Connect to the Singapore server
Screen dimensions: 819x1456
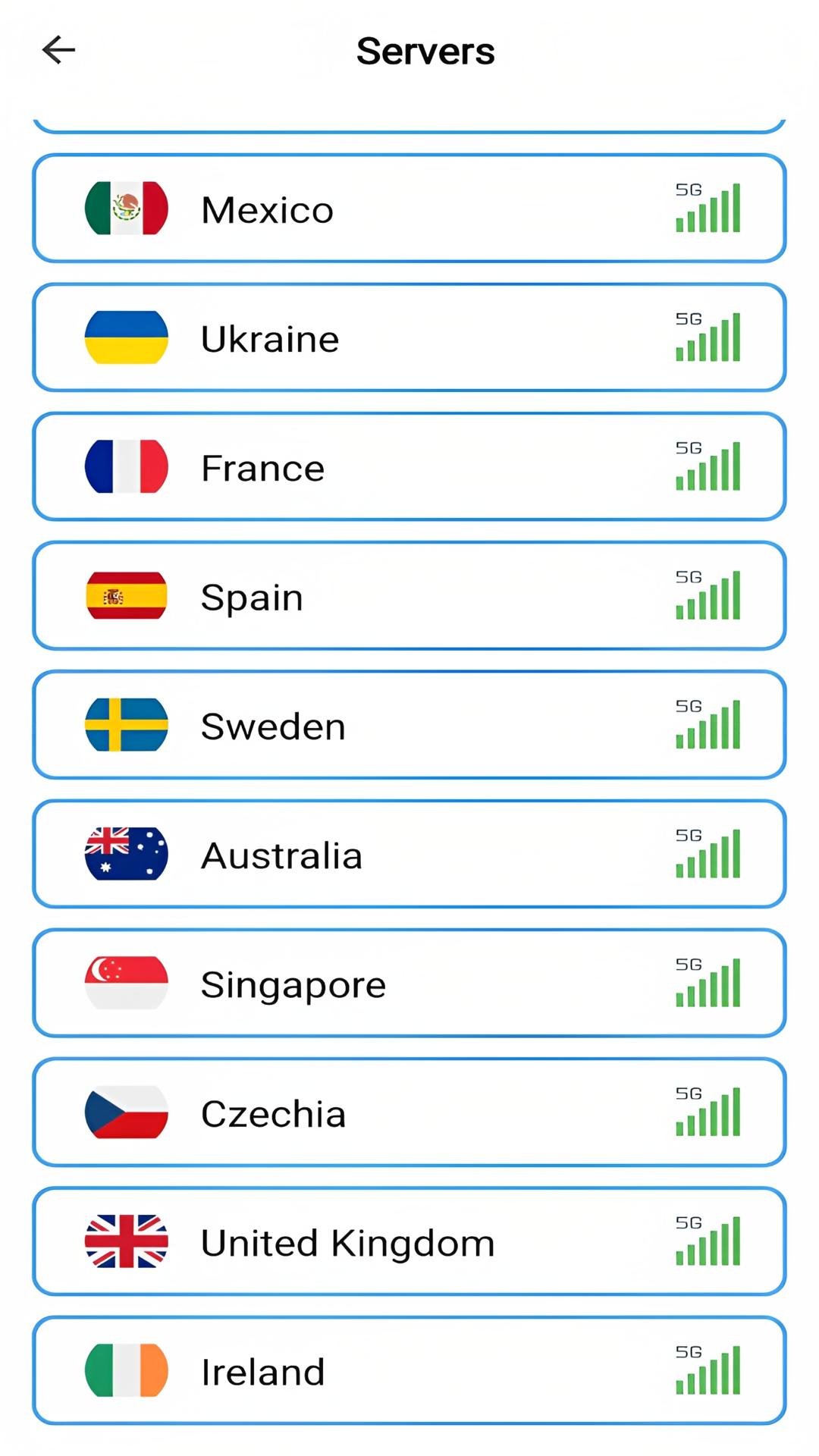pos(409,983)
